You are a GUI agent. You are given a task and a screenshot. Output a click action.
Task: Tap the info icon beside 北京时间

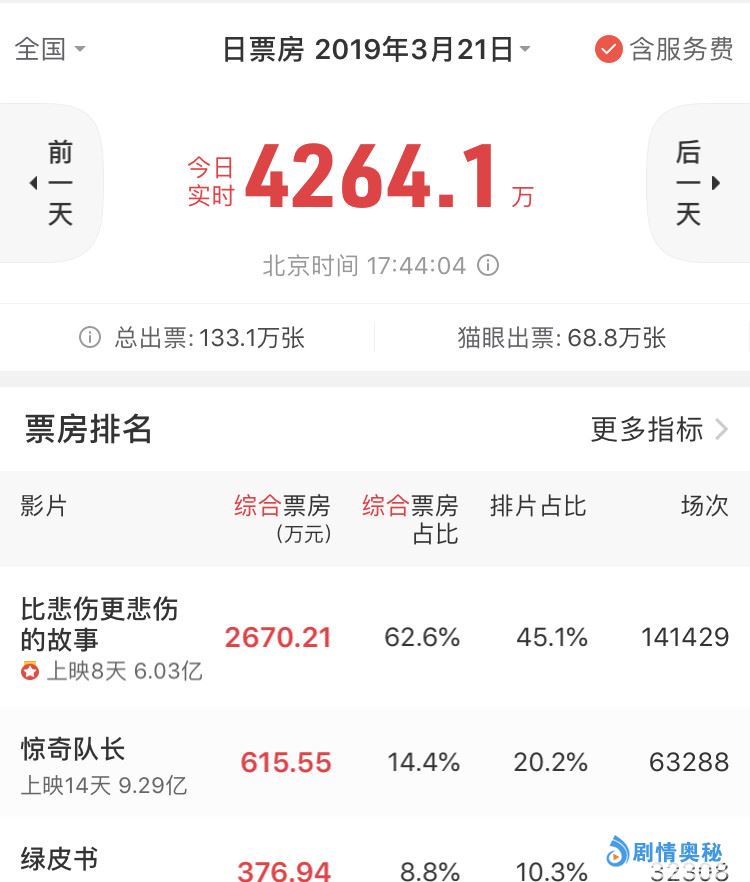tap(488, 266)
